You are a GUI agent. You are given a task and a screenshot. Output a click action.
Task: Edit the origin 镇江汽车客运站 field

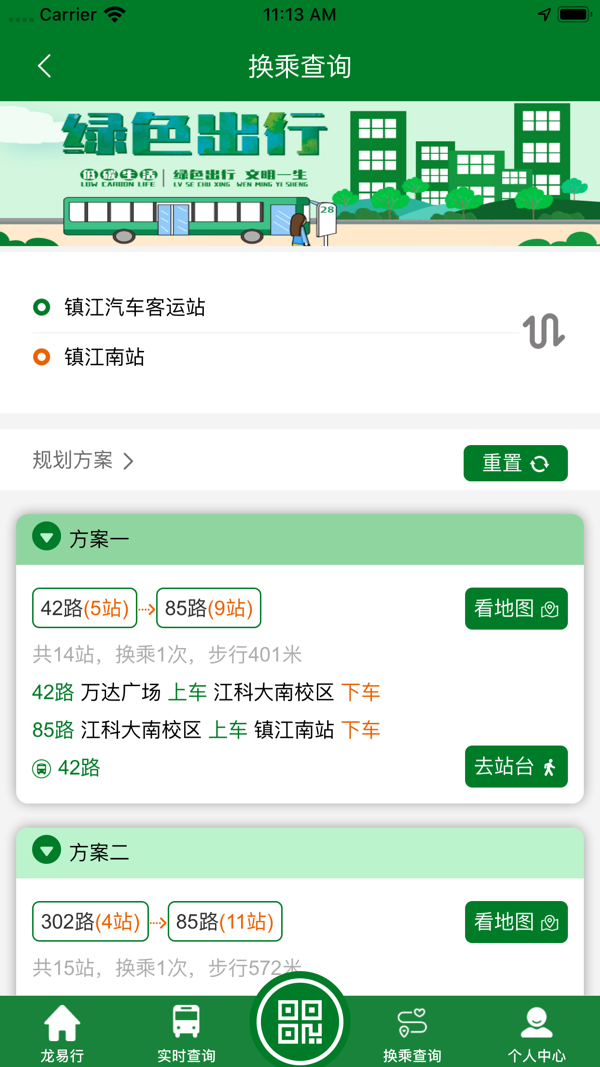pyautogui.click(x=272, y=308)
